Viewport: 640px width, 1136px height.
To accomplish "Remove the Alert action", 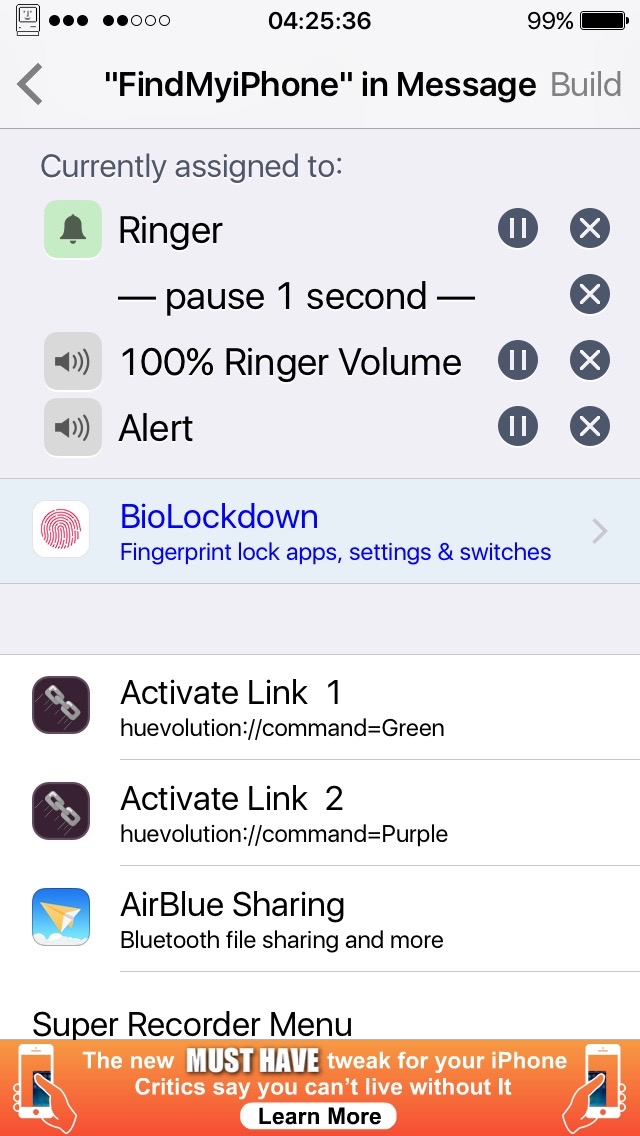I will pyautogui.click(x=589, y=427).
